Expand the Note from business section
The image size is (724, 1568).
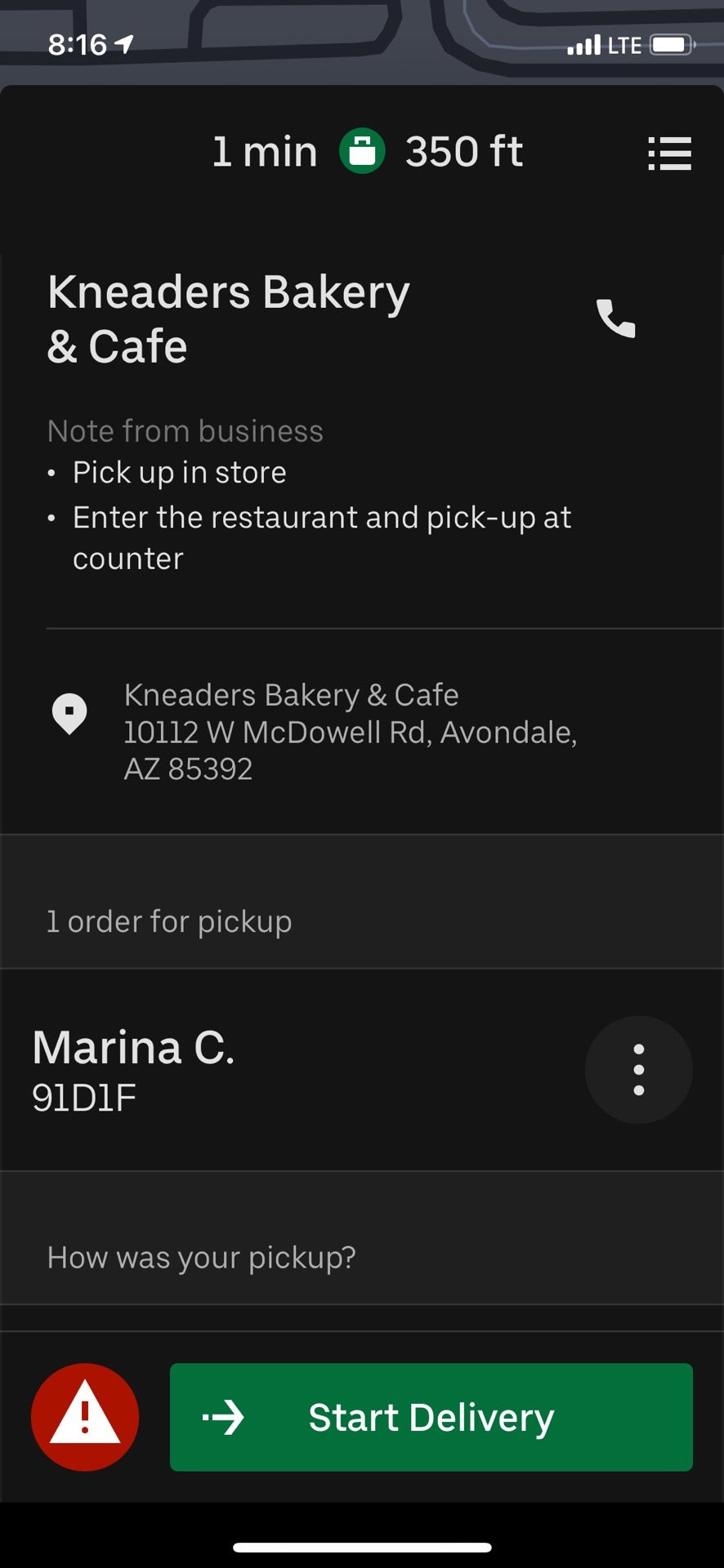click(185, 430)
